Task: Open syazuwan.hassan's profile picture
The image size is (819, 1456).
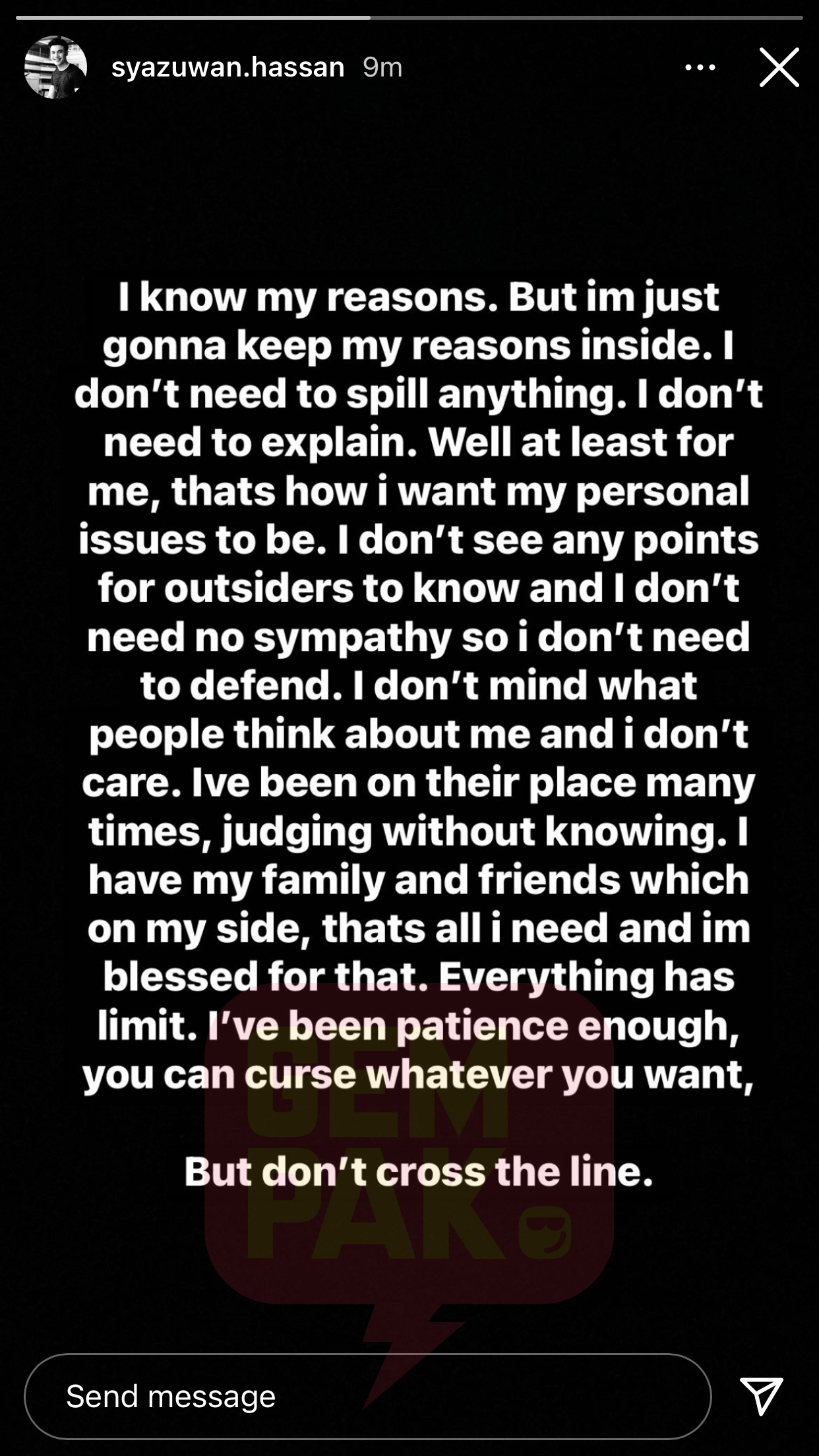Action: [x=55, y=67]
